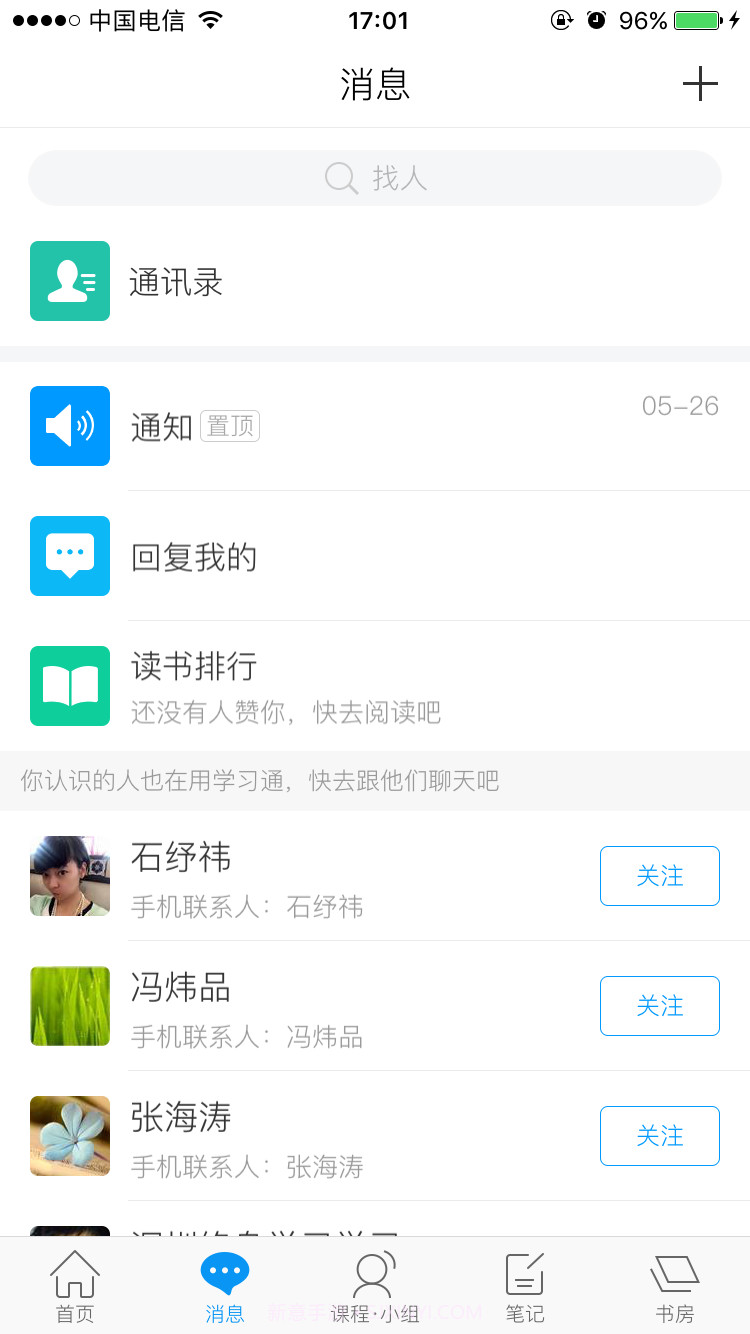Follow 石纾祎 with the 关注 button
Image resolution: width=750 pixels, height=1334 pixels.
click(659, 875)
